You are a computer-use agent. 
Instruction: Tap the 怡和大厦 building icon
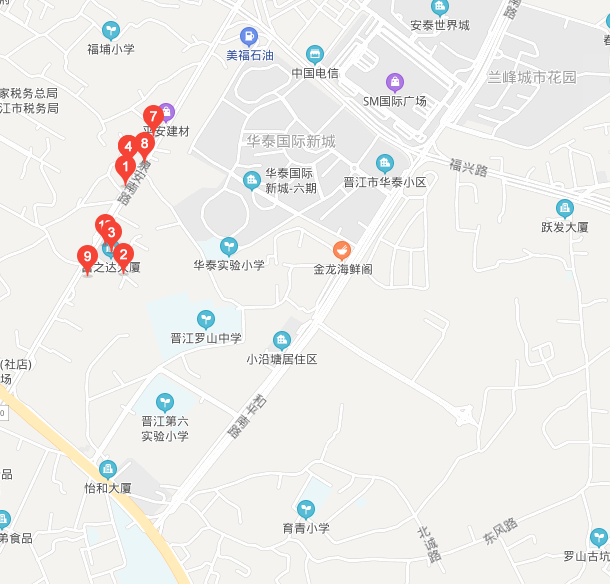click(107, 469)
